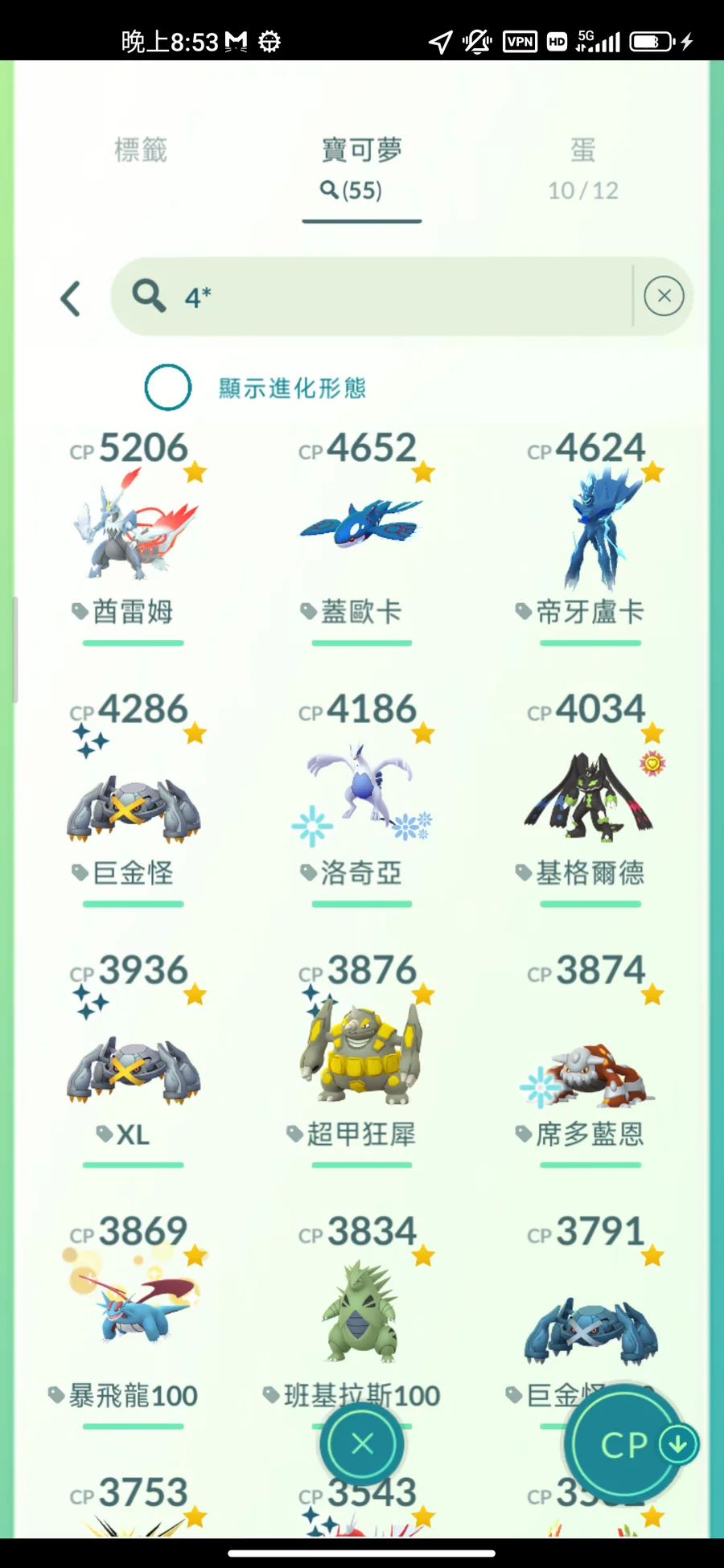Switch to the 蛋 tab

click(583, 169)
